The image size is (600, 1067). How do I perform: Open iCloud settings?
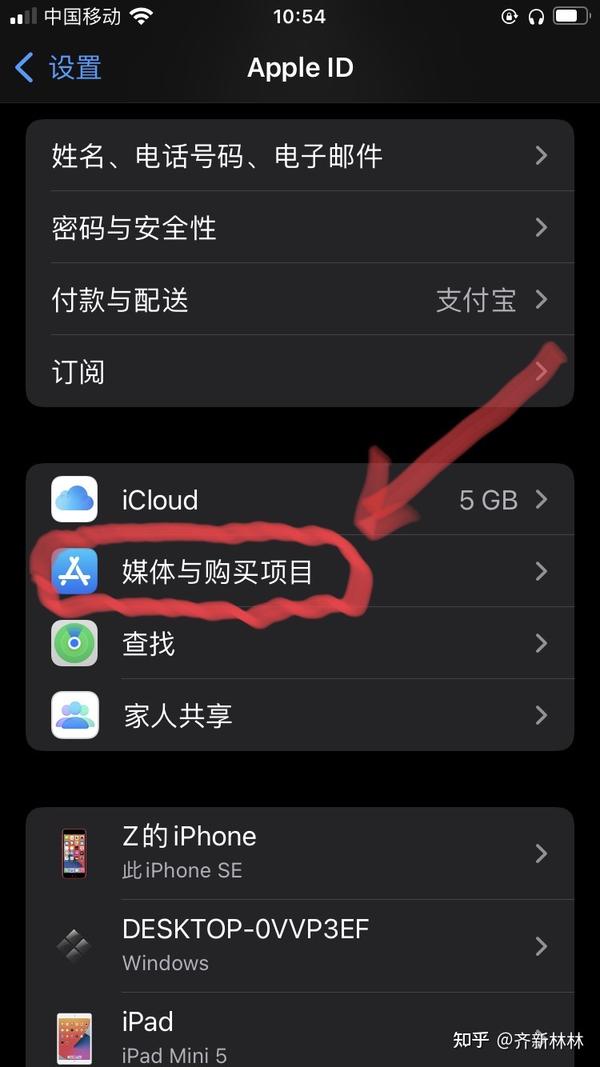tap(300, 500)
